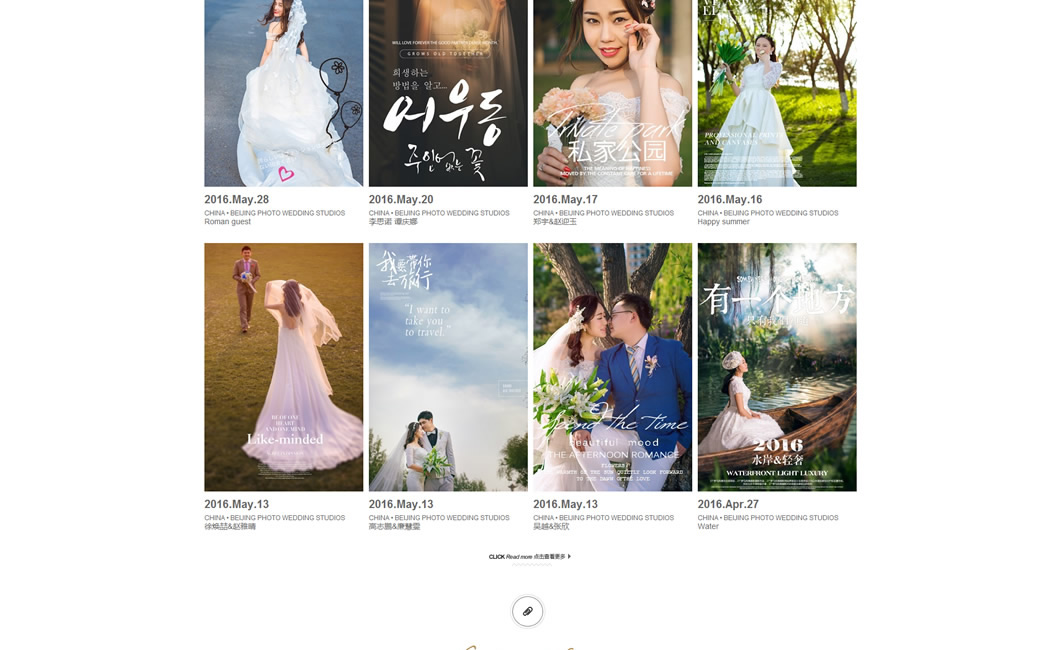View the 2016.May.20 Korean-titled wedding poster
Image resolution: width=1060 pixels, height=650 pixels.
pyautogui.click(x=448, y=93)
